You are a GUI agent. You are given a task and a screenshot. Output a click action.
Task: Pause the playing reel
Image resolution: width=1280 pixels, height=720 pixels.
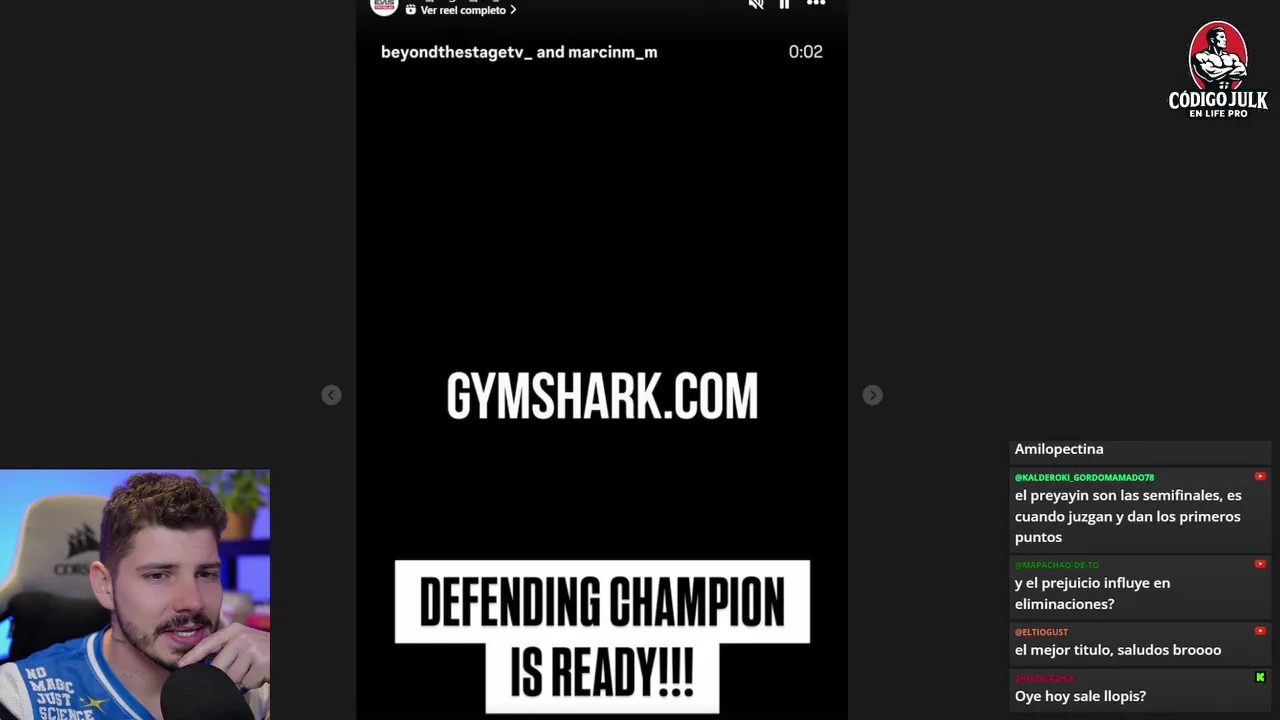pos(785,4)
